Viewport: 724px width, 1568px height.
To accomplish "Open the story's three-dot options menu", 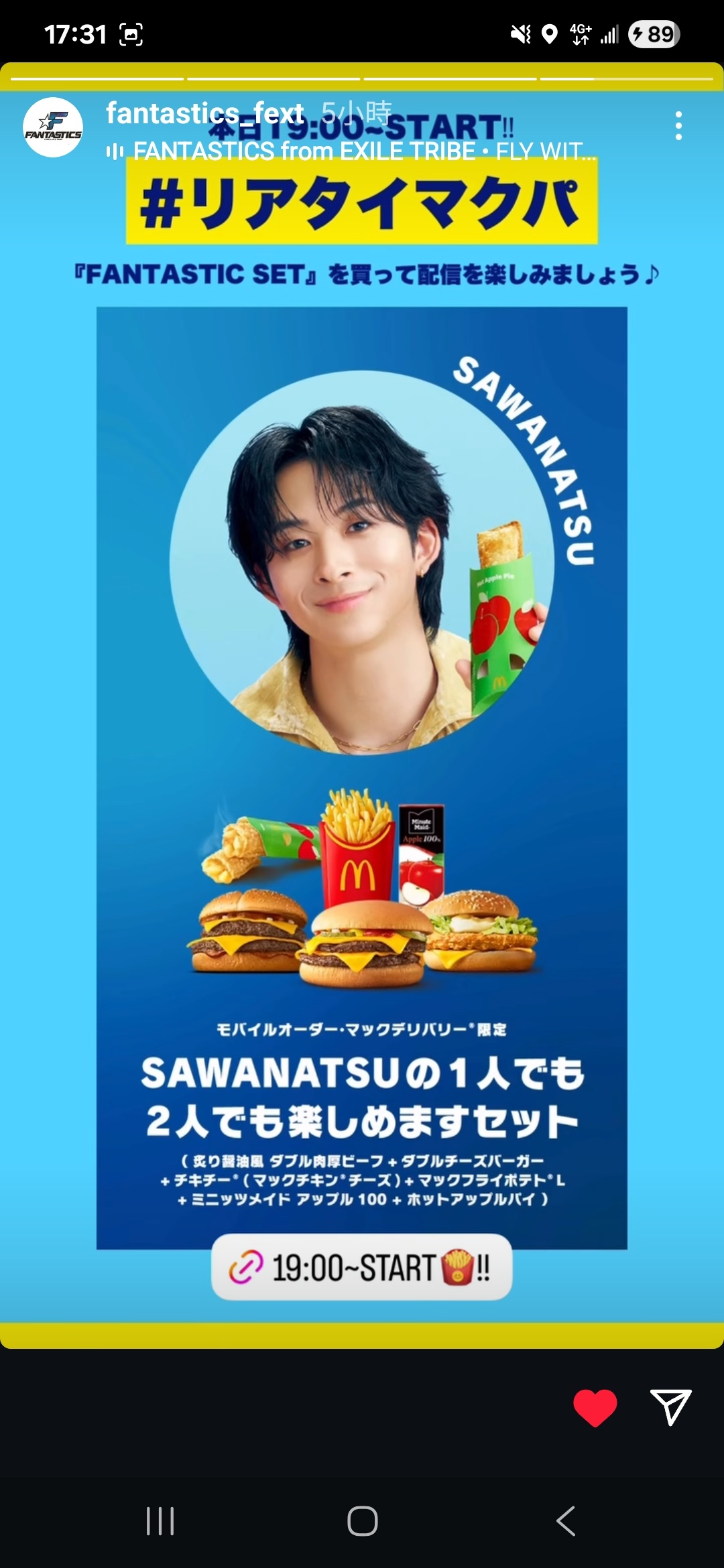I will click(x=678, y=126).
